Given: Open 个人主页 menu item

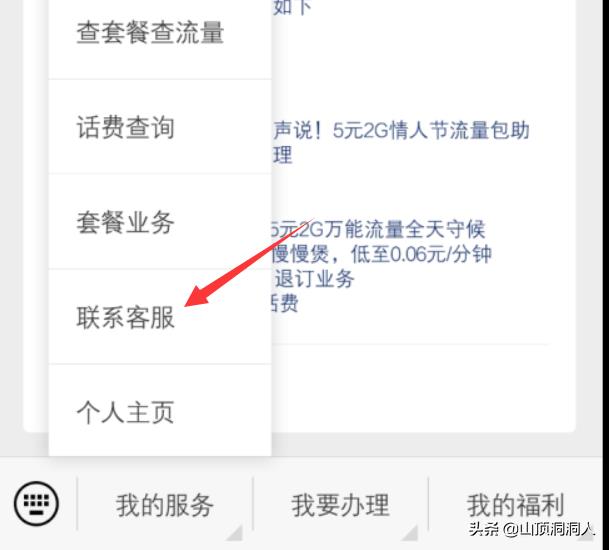Looking at the screenshot, I should (126, 411).
